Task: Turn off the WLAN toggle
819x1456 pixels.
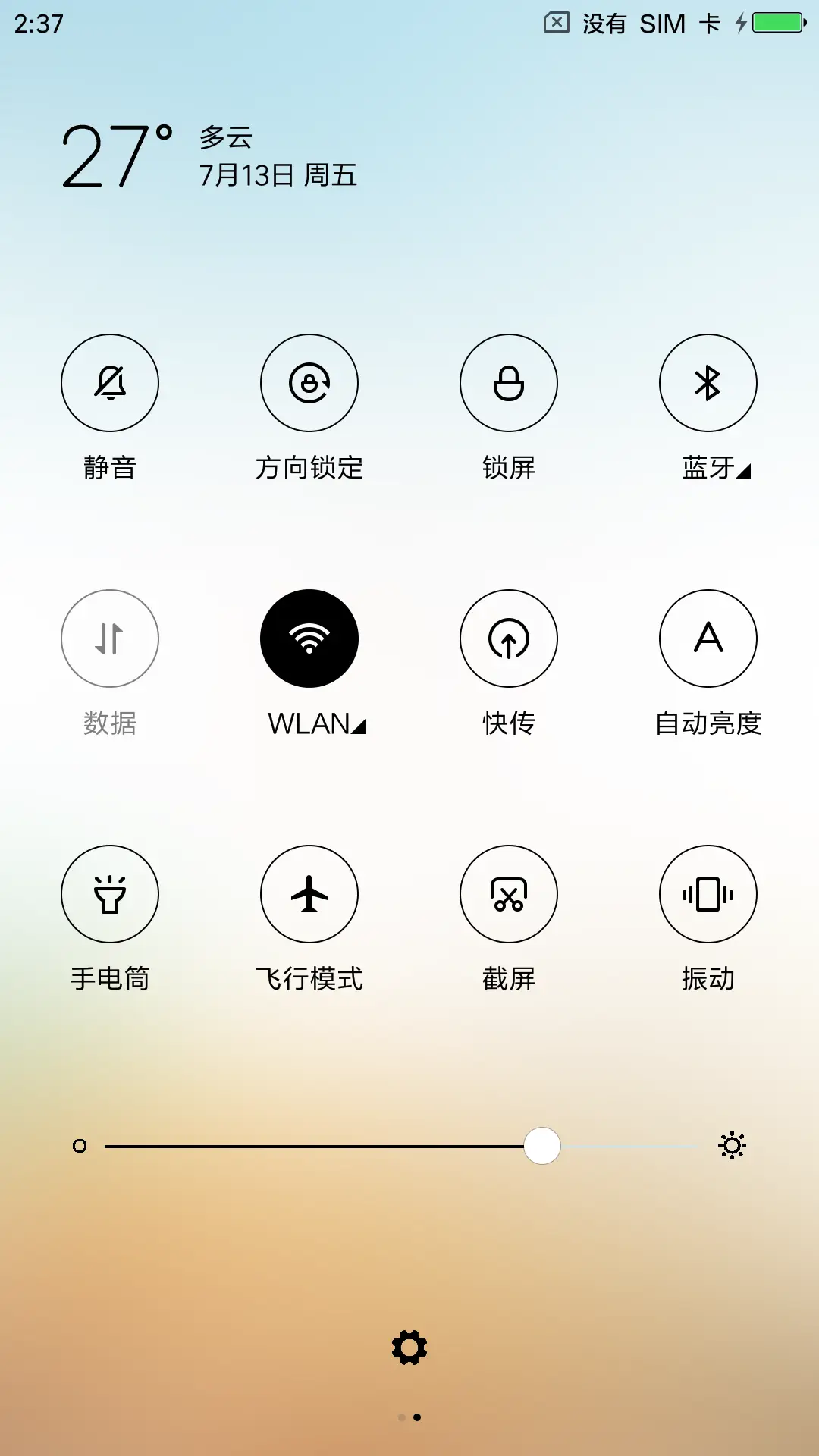Action: (309, 639)
